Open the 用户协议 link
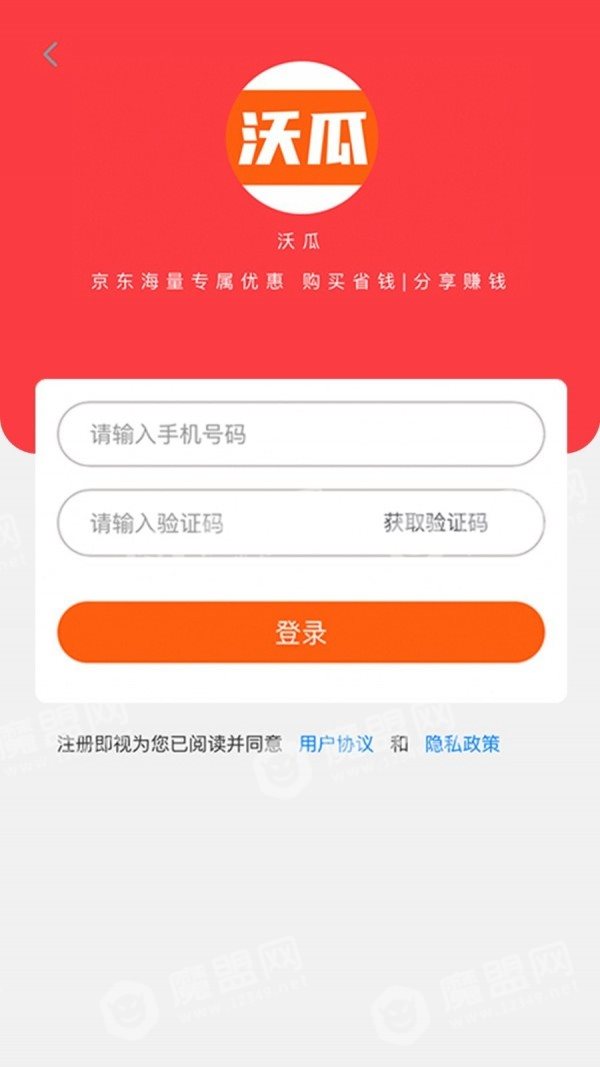 pos(336,744)
